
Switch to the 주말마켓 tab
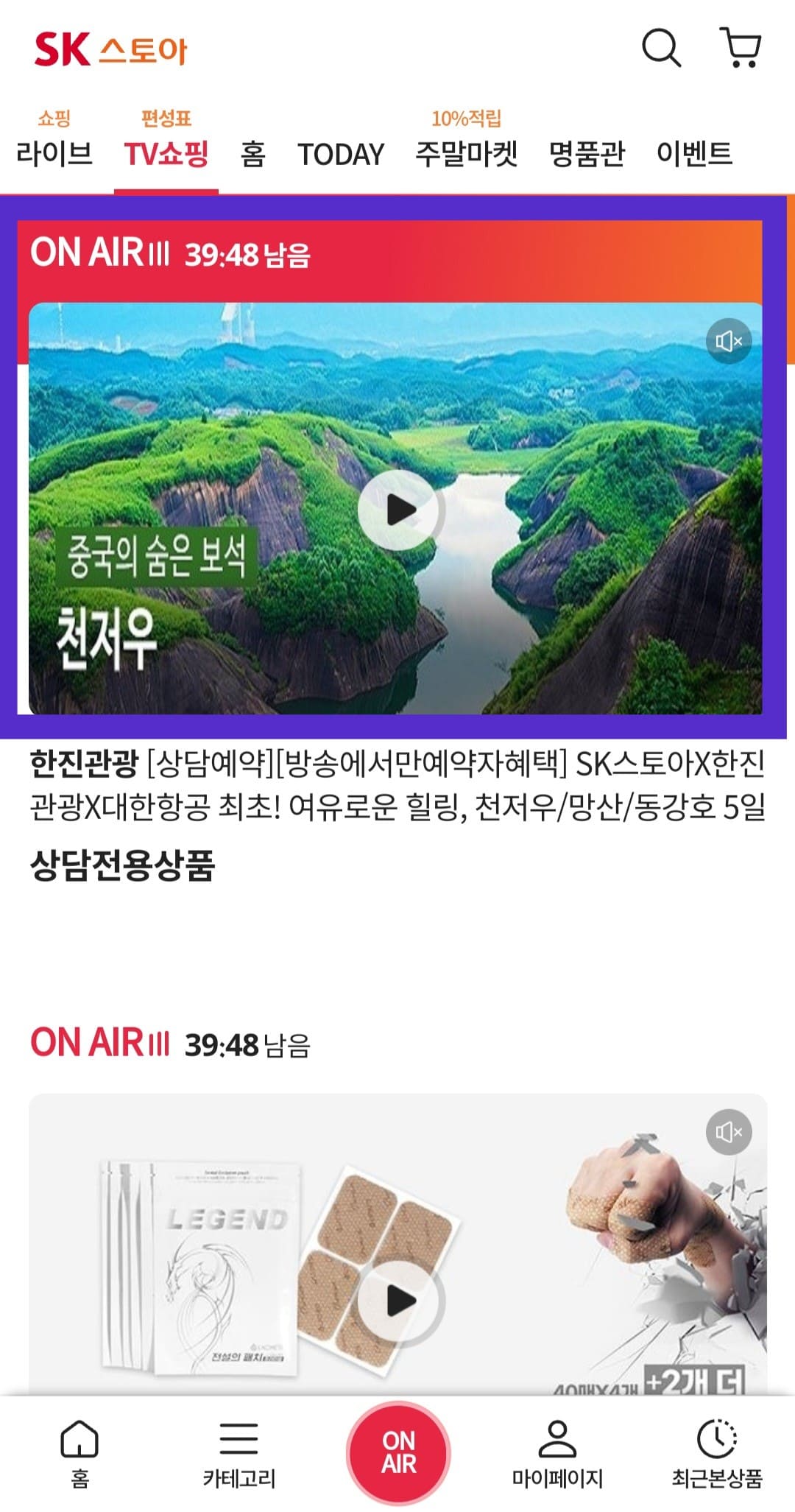click(x=468, y=153)
